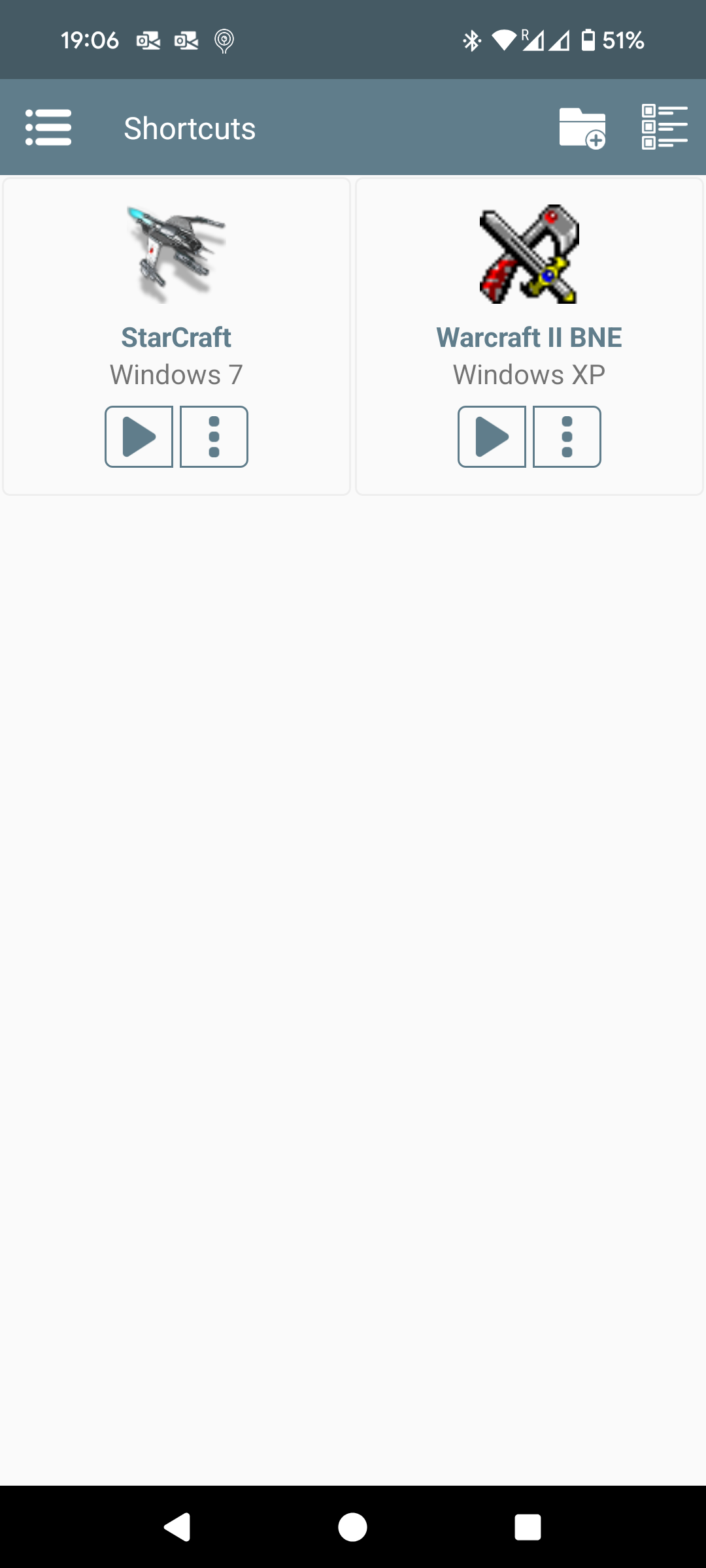Viewport: 706px width, 1568px height.
Task: Go back using system back button
Action: click(x=176, y=1527)
